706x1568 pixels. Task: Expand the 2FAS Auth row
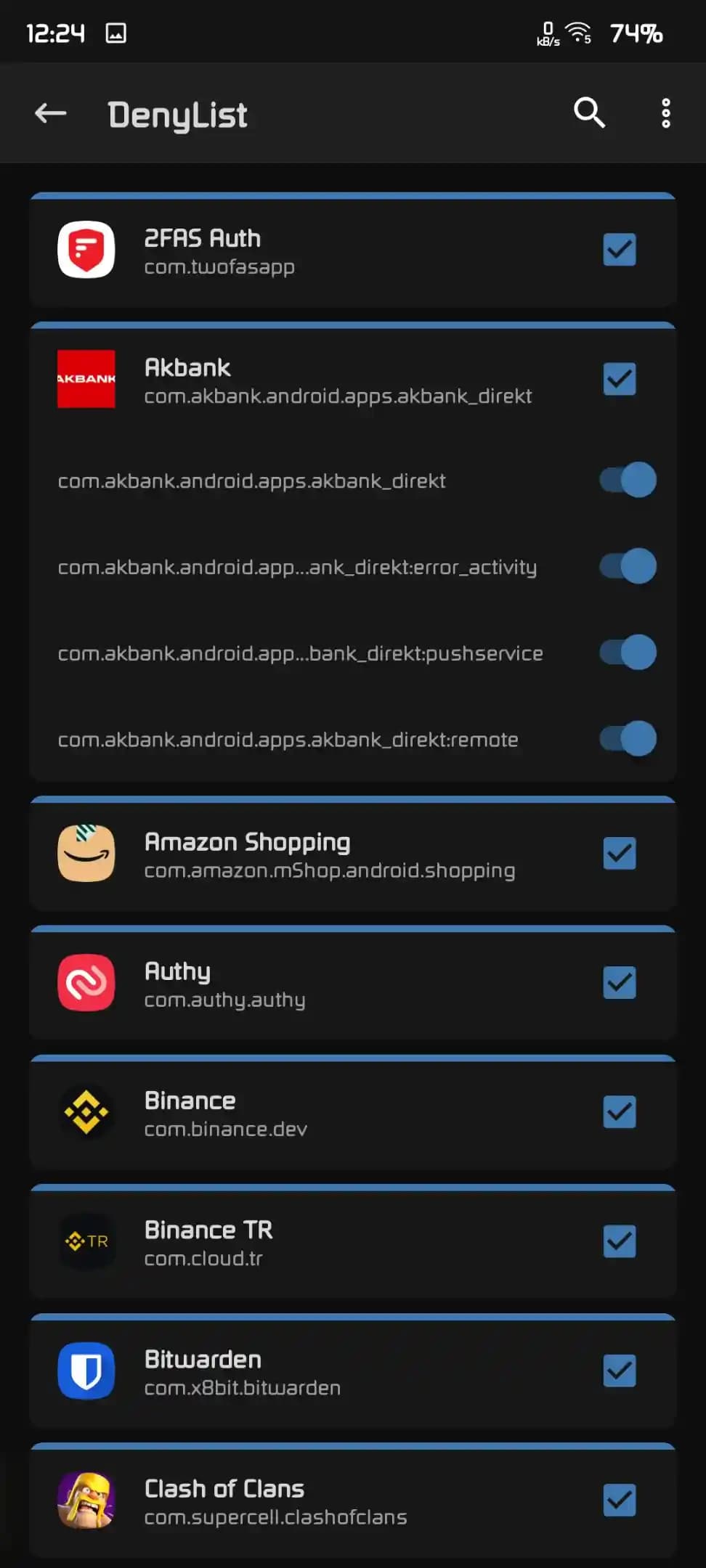pyautogui.click(x=327, y=251)
